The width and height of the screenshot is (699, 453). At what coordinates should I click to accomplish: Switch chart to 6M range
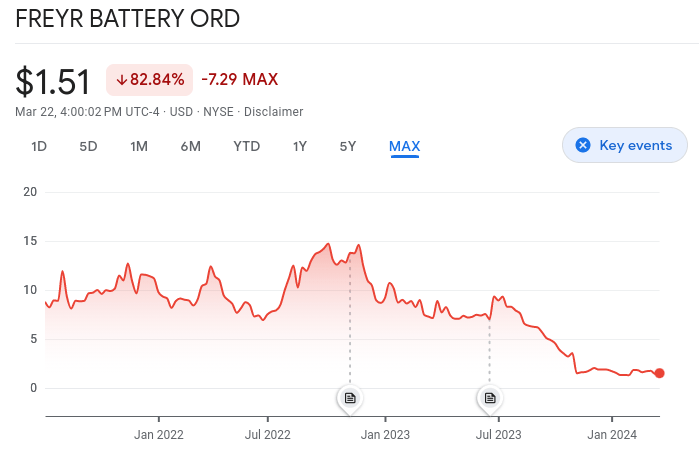pos(190,146)
